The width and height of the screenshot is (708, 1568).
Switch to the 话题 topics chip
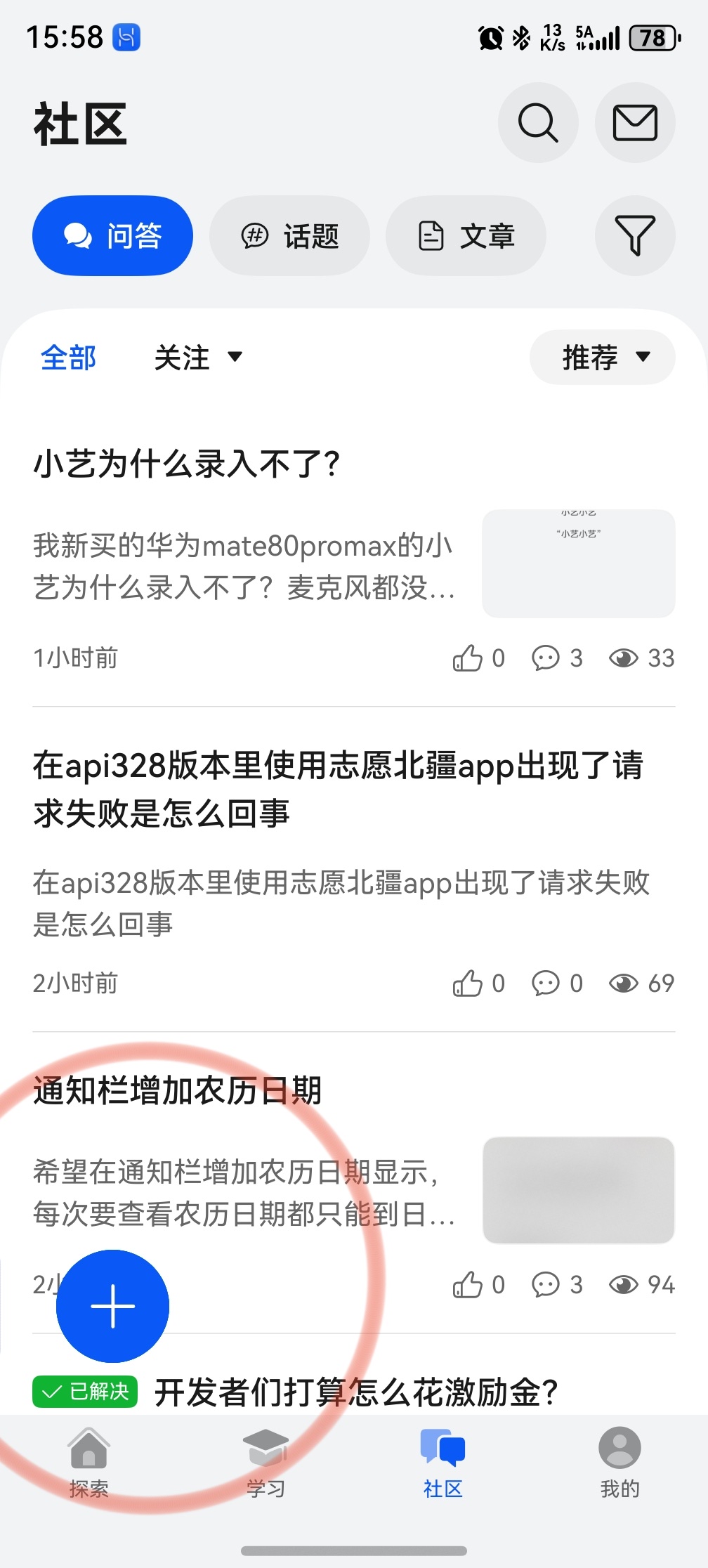289,235
